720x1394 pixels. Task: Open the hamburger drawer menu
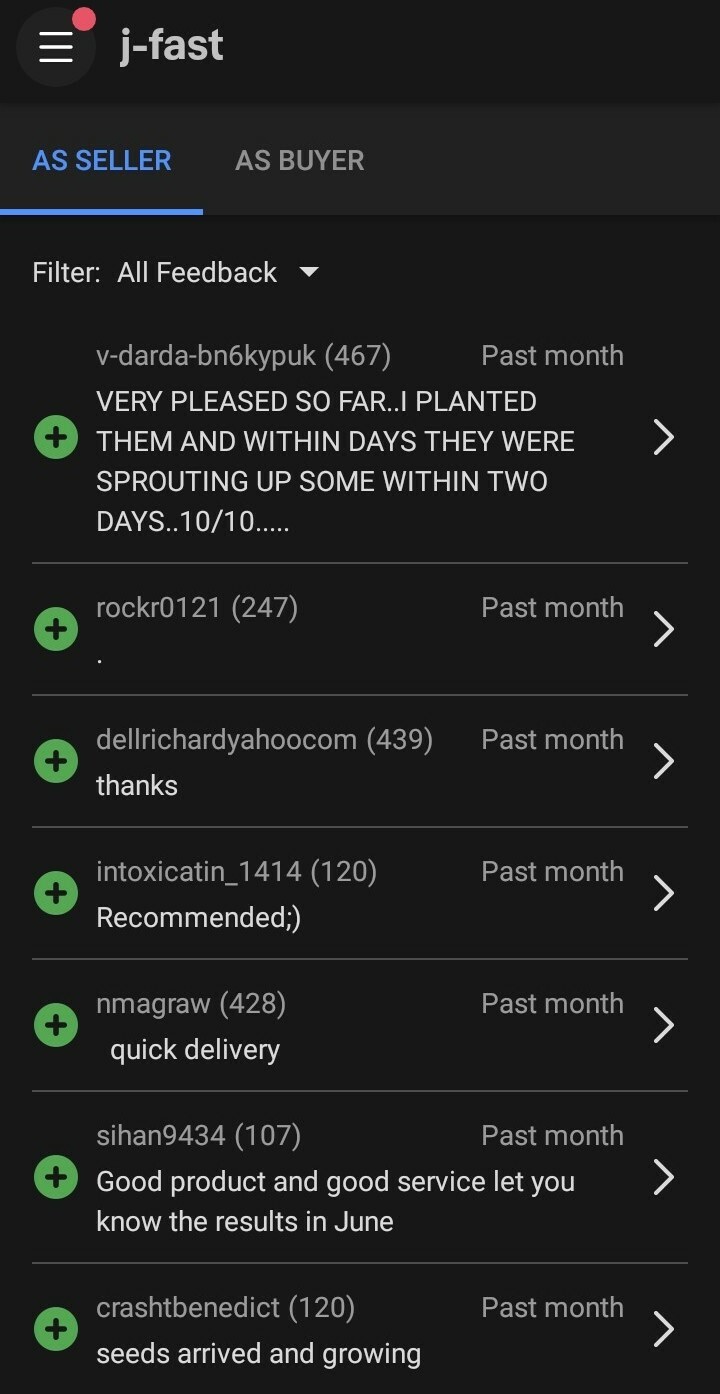click(x=56, y=47)
